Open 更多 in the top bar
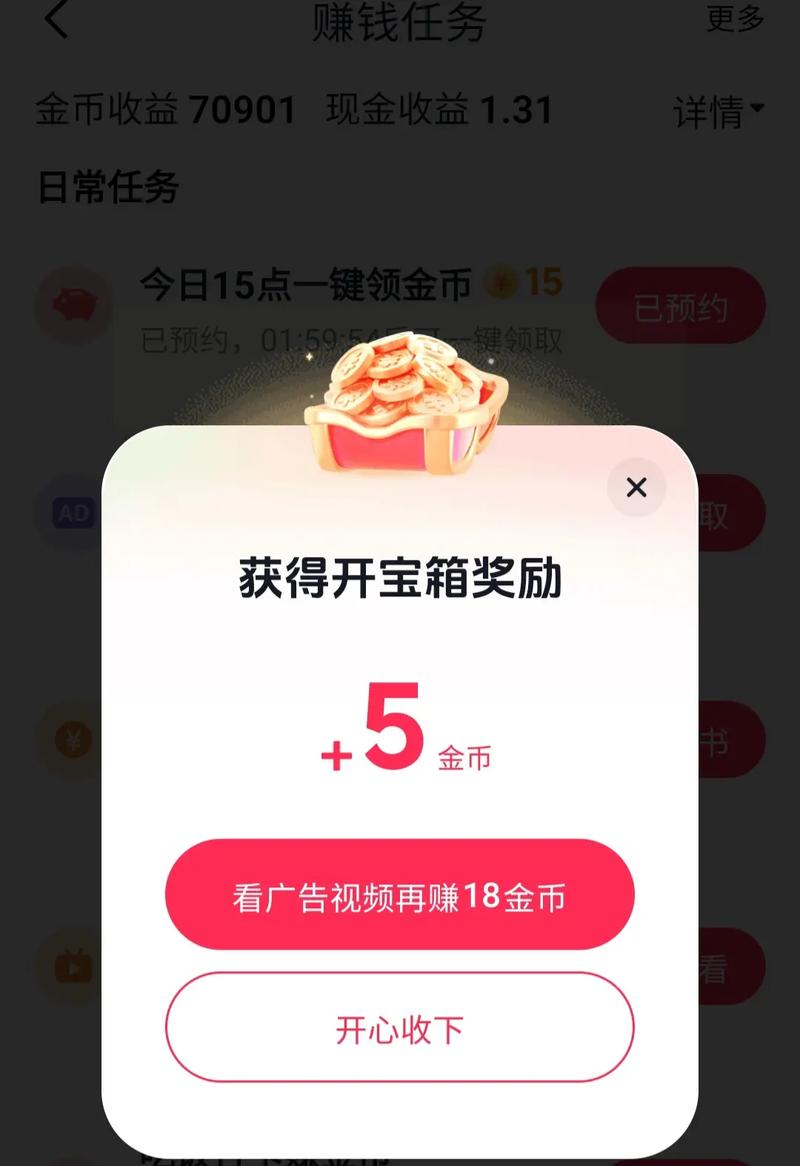The width and height of the screenshot is (800, 1166). point(736,18)
